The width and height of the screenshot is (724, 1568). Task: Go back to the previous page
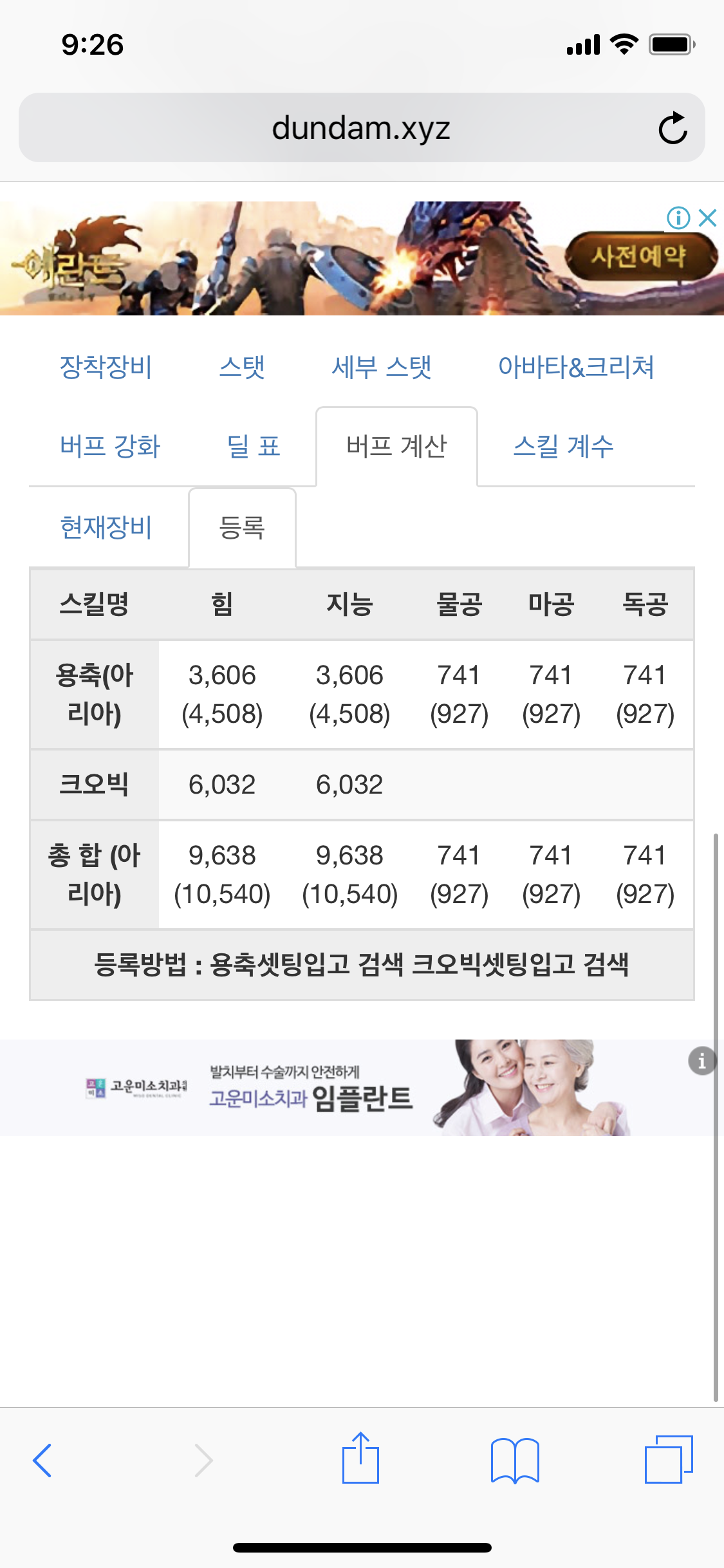click(42, 1460)
